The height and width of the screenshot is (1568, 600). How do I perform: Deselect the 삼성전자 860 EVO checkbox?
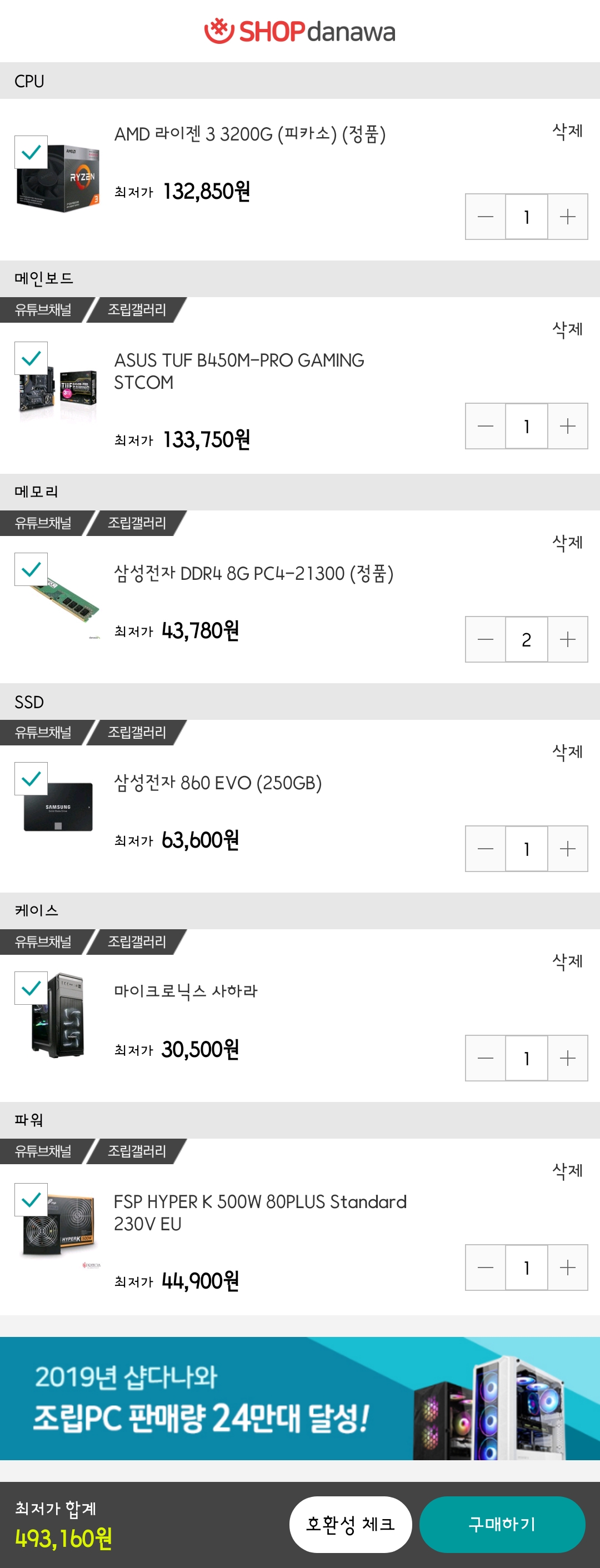31,779
